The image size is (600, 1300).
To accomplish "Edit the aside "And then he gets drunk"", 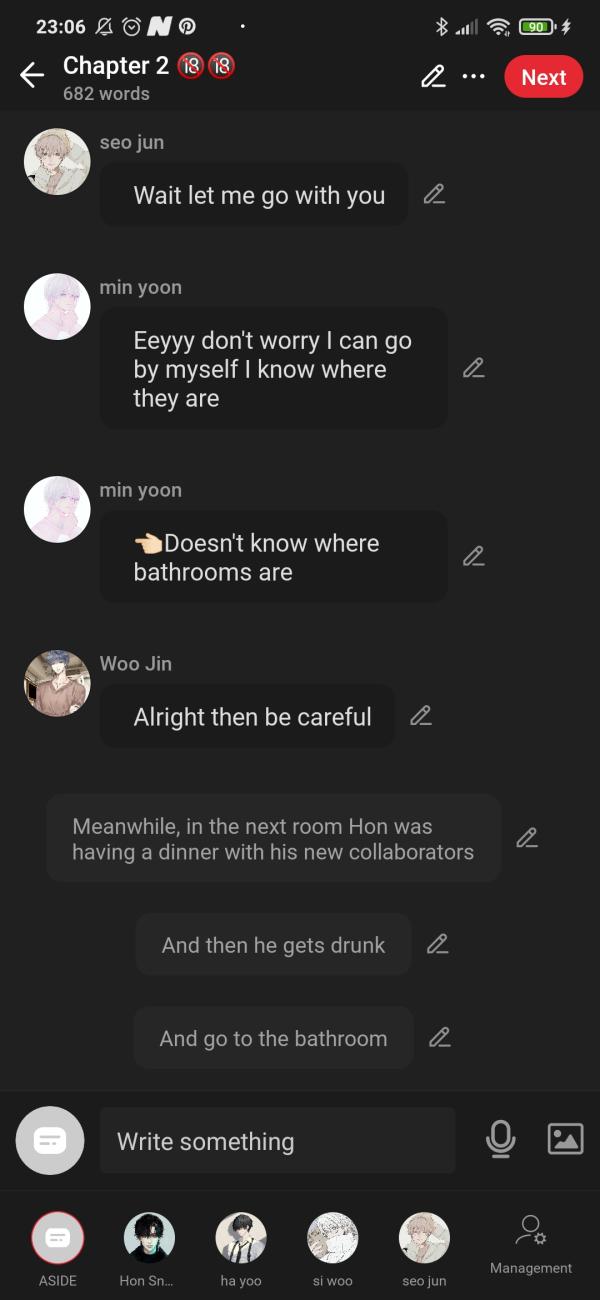I will 437,944.
